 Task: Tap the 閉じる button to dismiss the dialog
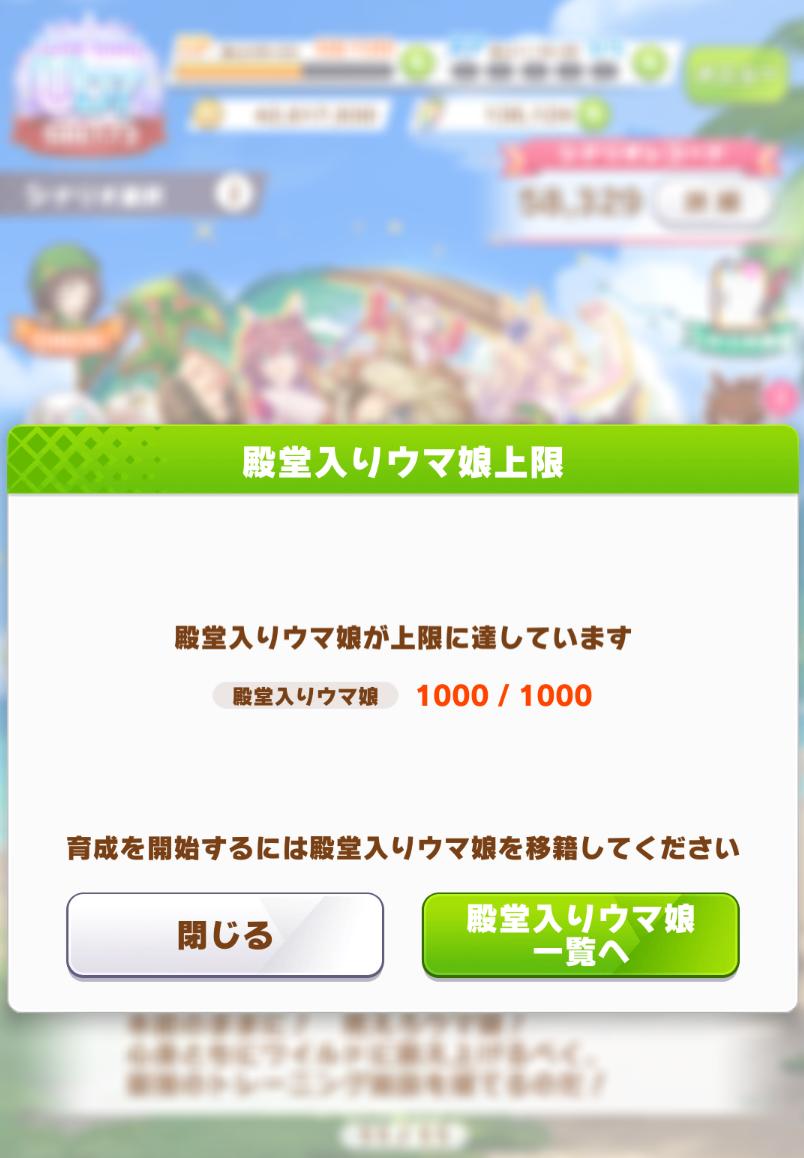[225, 935]
